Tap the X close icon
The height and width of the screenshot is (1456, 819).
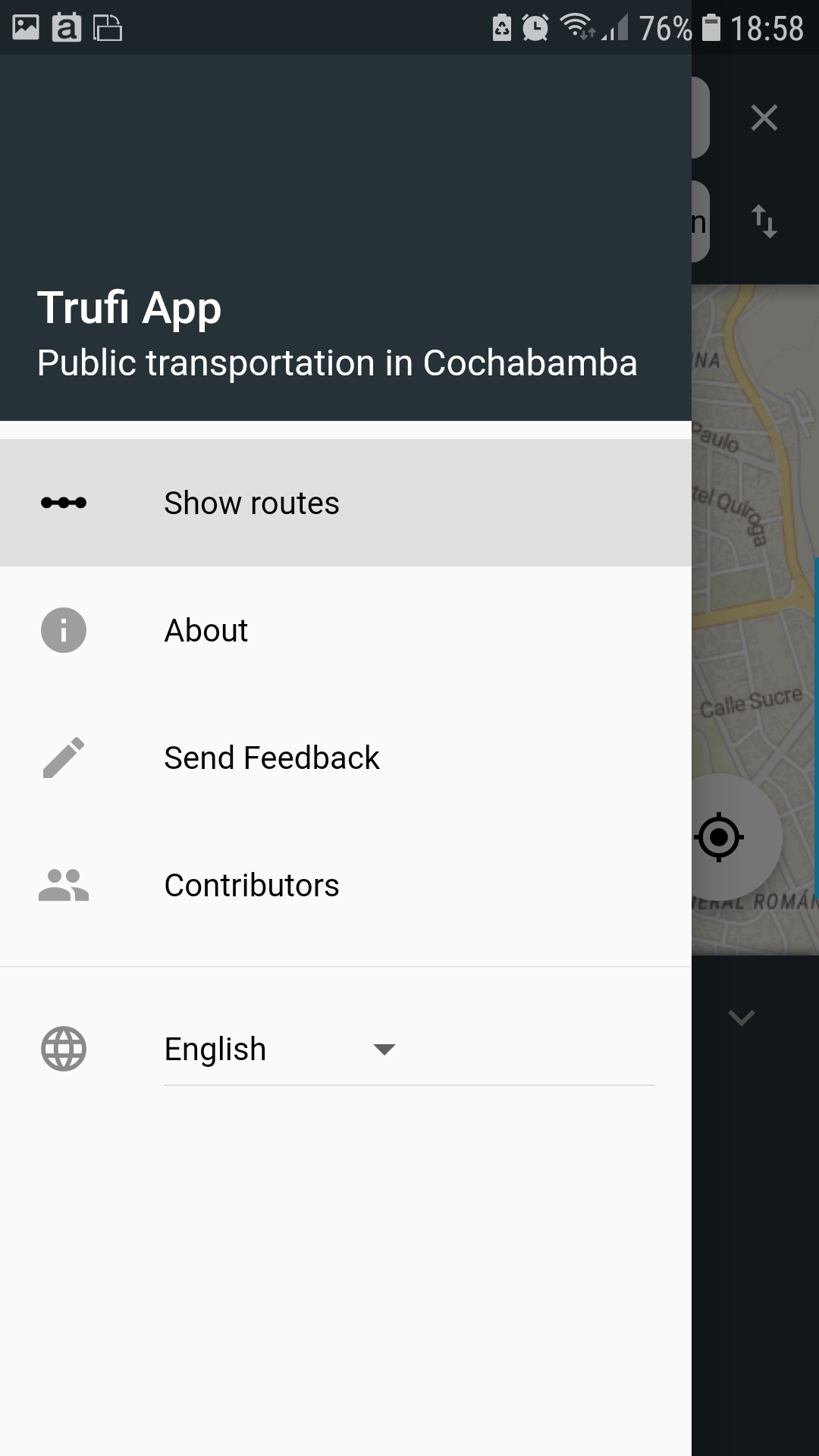tap(764, 118)
